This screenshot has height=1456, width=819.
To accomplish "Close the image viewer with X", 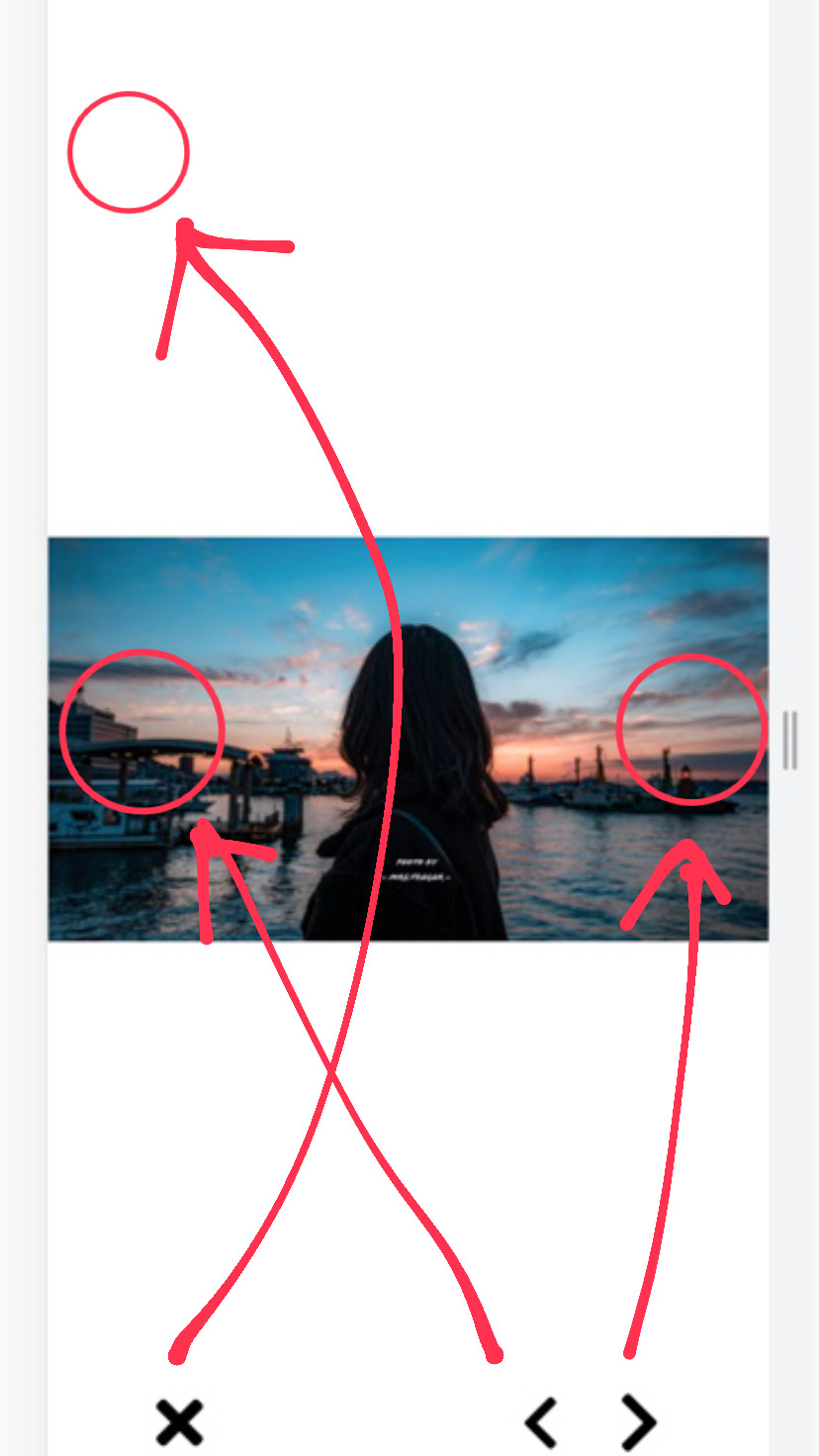I will pyautogui.click(x=179, y=1422).
